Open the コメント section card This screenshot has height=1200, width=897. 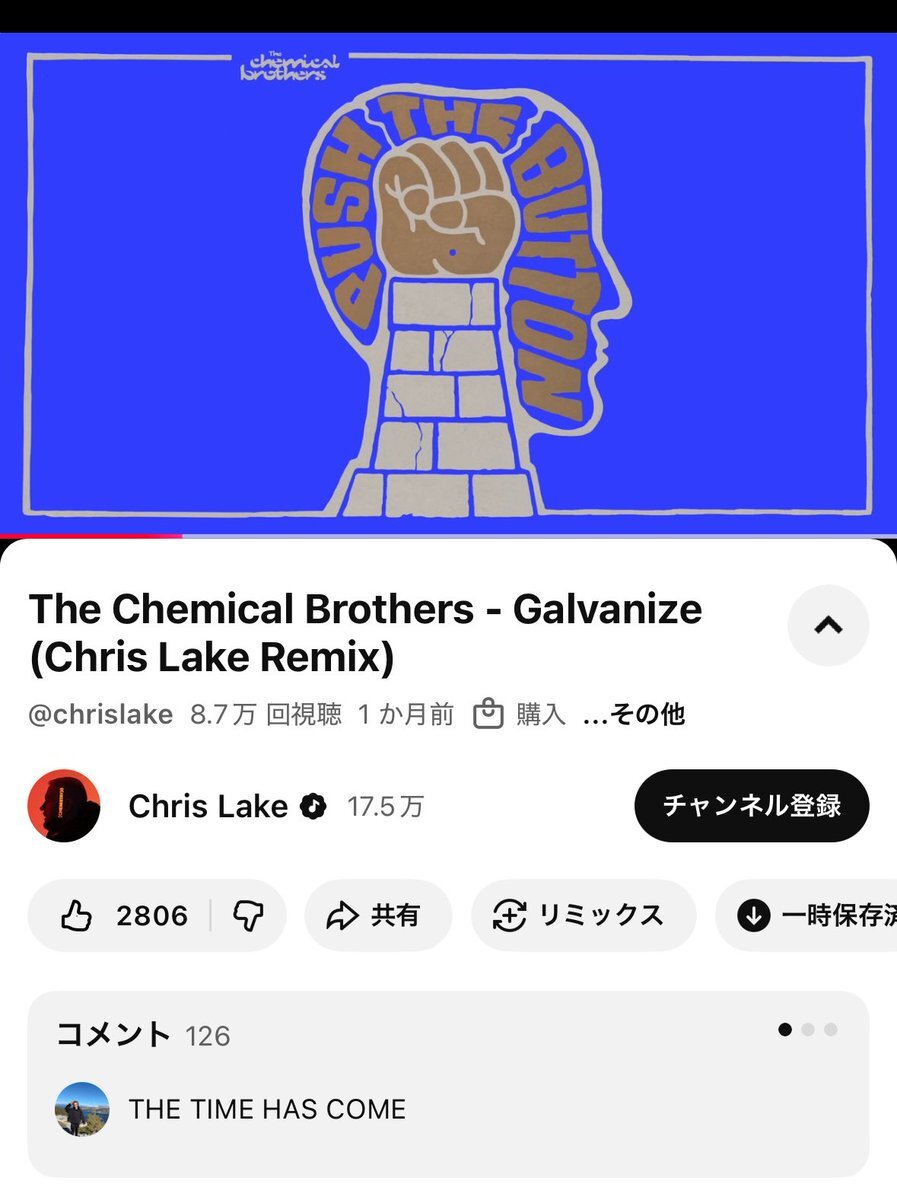[x=447, y=1083]
